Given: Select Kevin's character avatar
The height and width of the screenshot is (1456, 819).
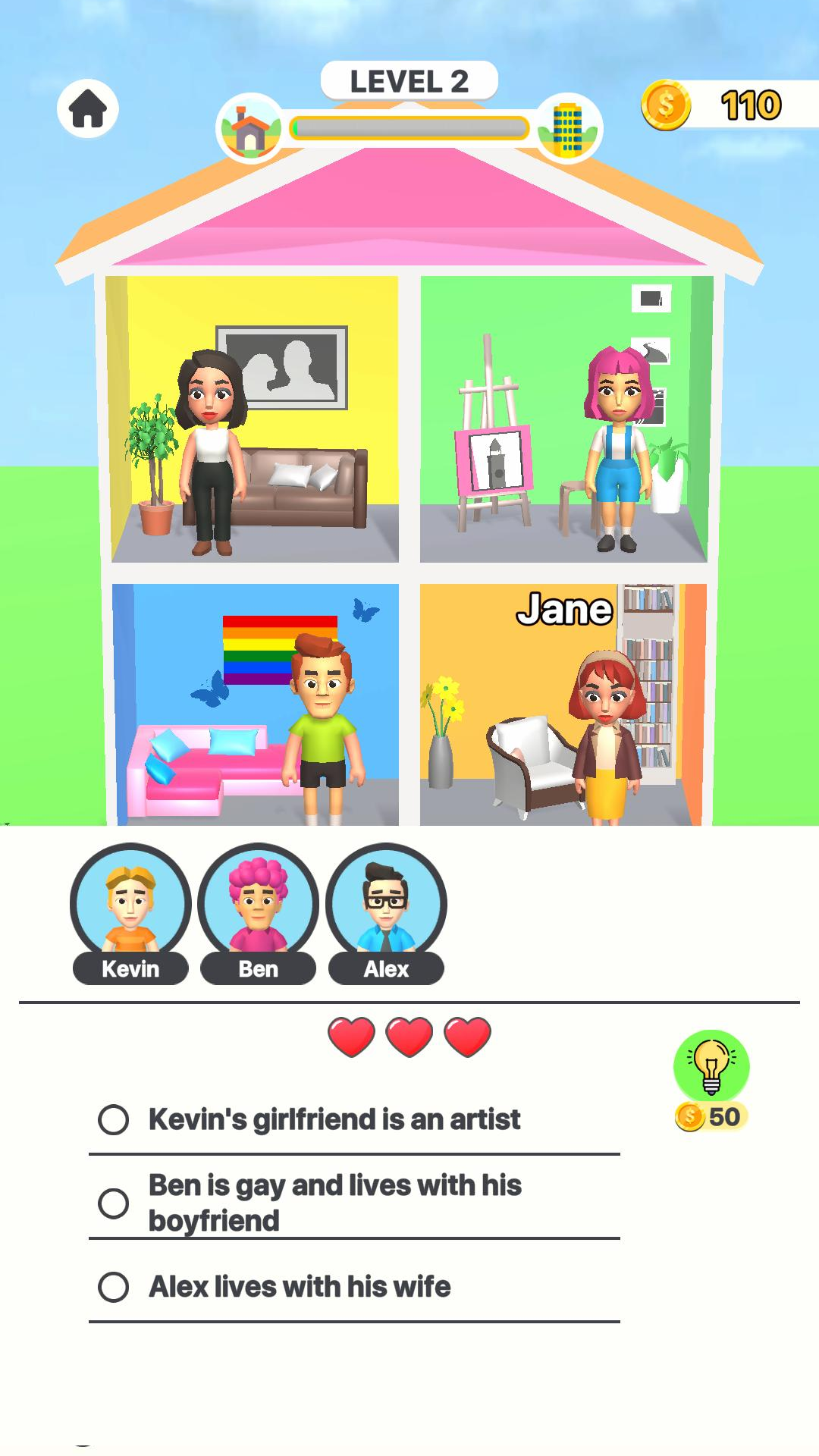Looking at the screenshot, I should 130,904.
